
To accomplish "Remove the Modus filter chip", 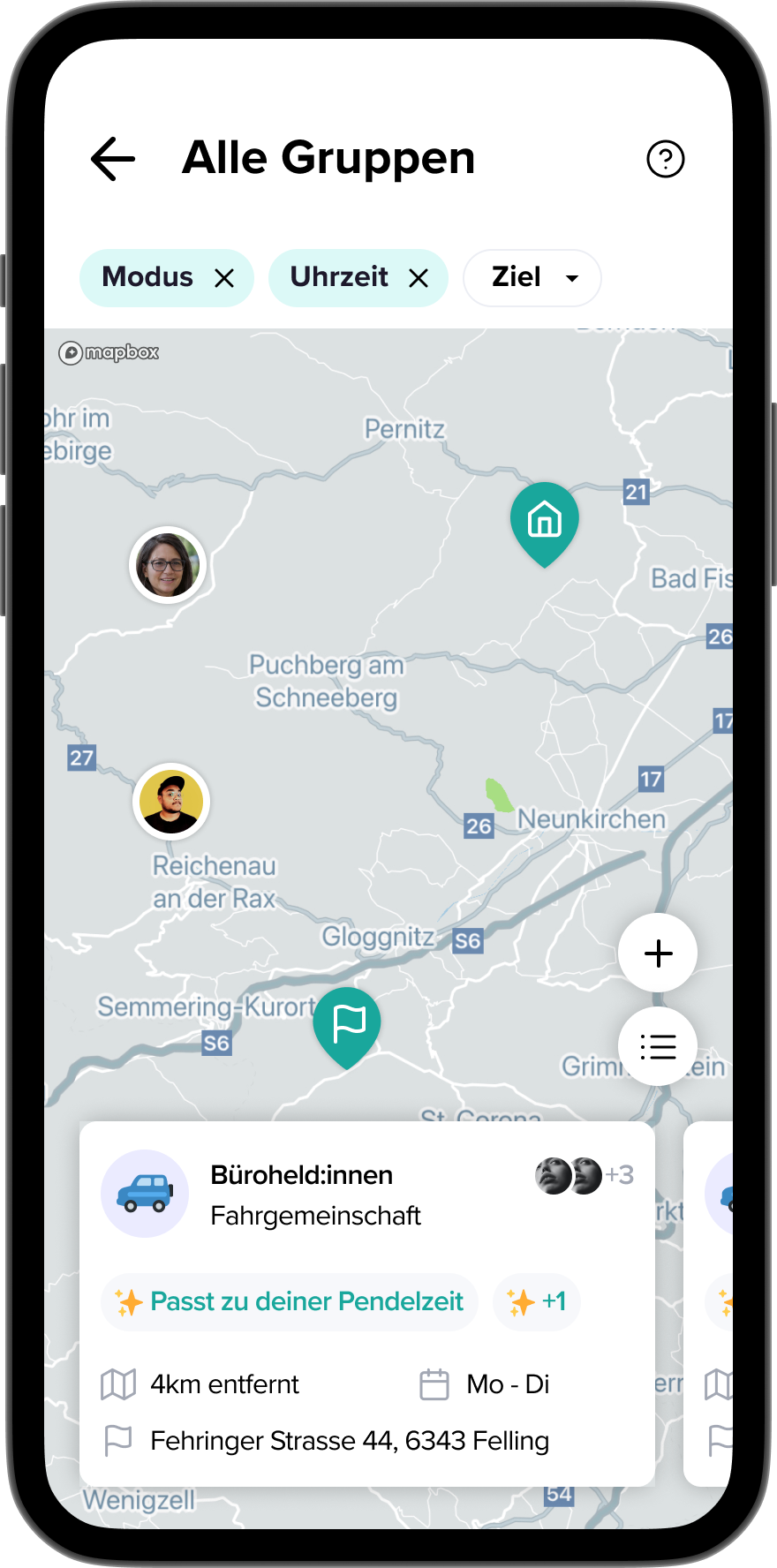I will tap(225, 279).
